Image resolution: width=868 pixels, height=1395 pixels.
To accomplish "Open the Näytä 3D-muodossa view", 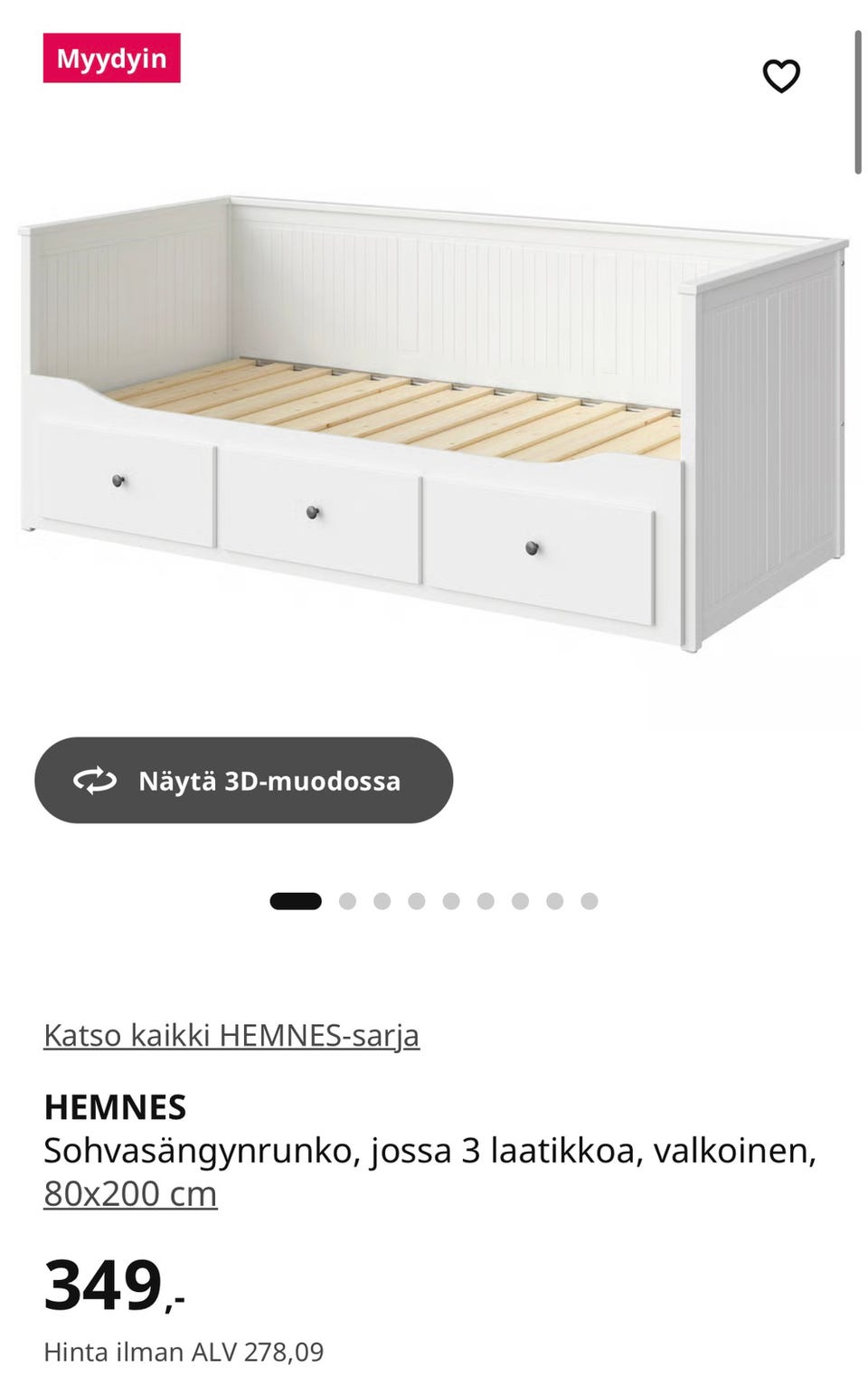I will [243, 780].
